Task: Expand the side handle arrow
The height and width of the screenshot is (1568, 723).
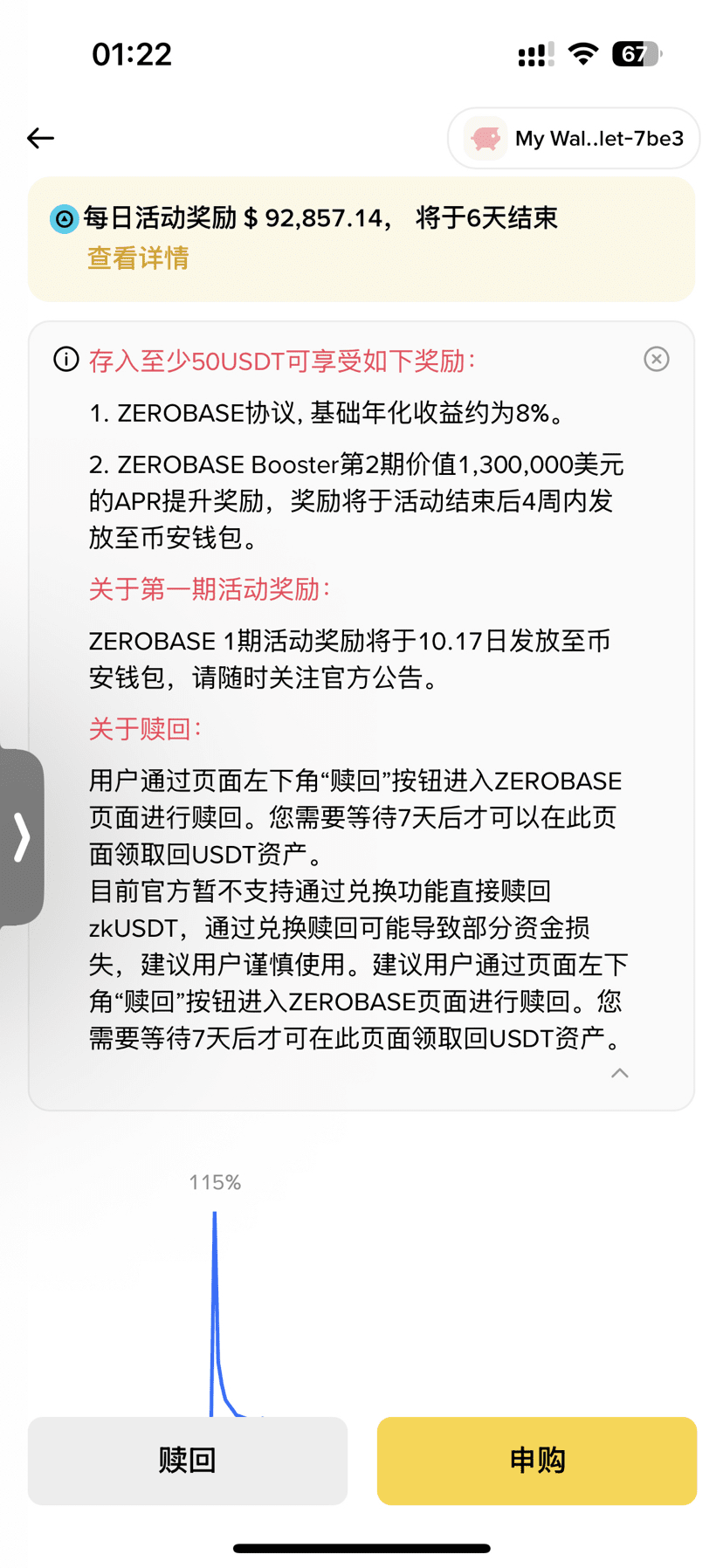Action: point(22,836)
